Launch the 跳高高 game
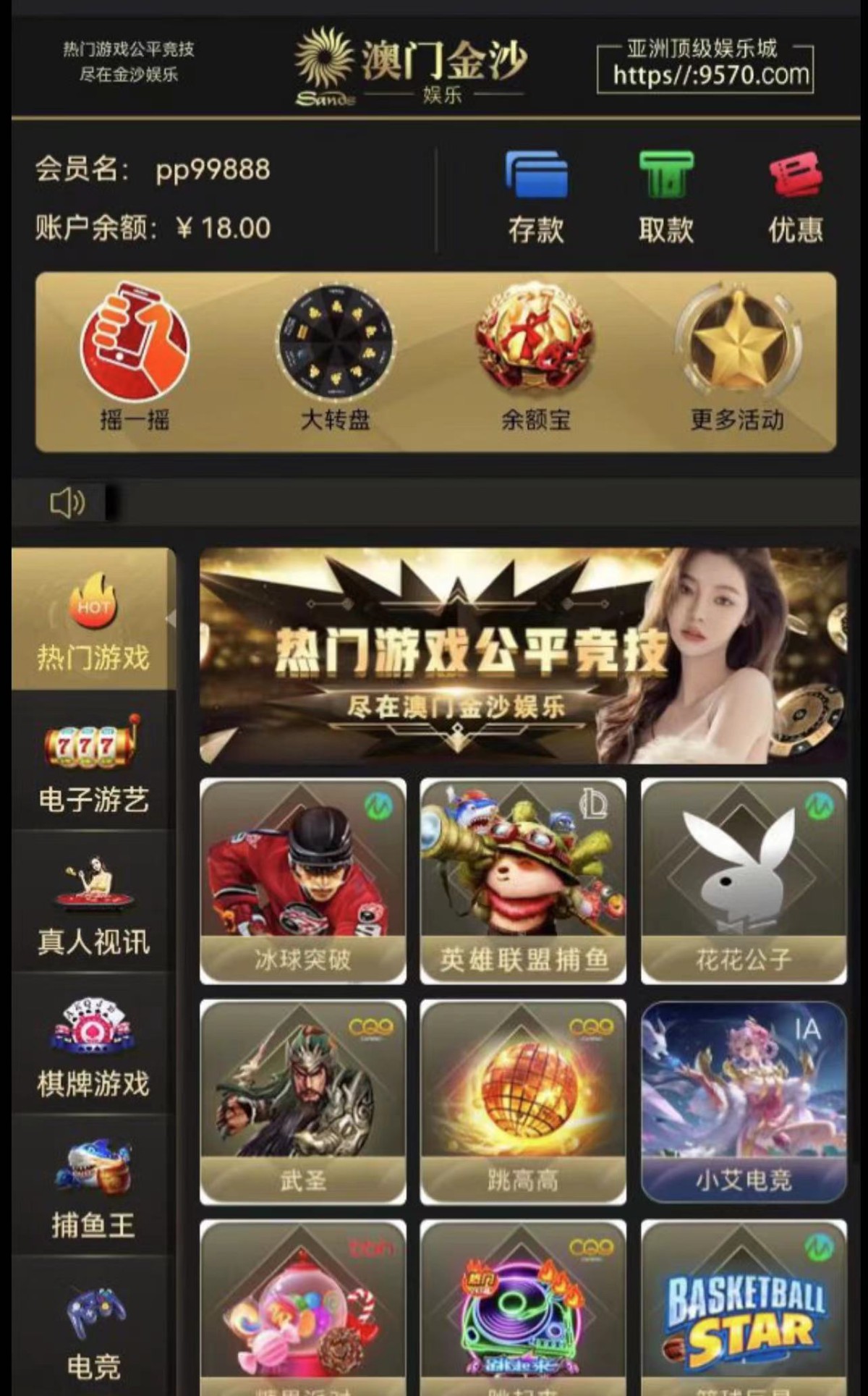 523,1102
